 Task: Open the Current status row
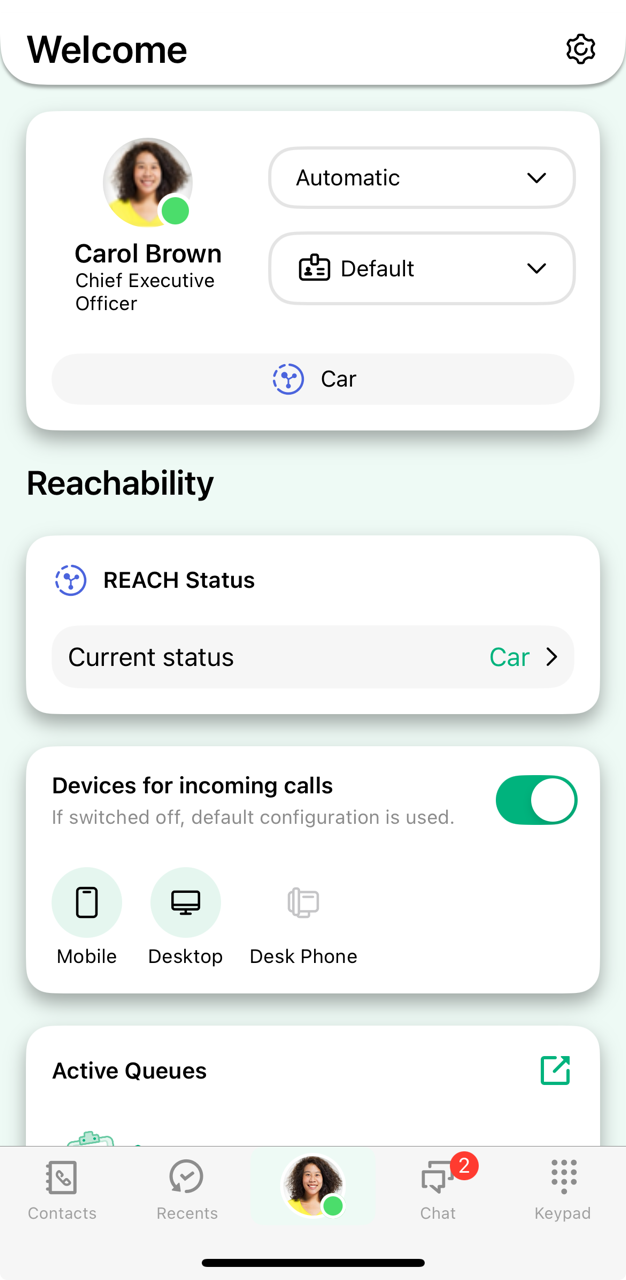[313, 657]
